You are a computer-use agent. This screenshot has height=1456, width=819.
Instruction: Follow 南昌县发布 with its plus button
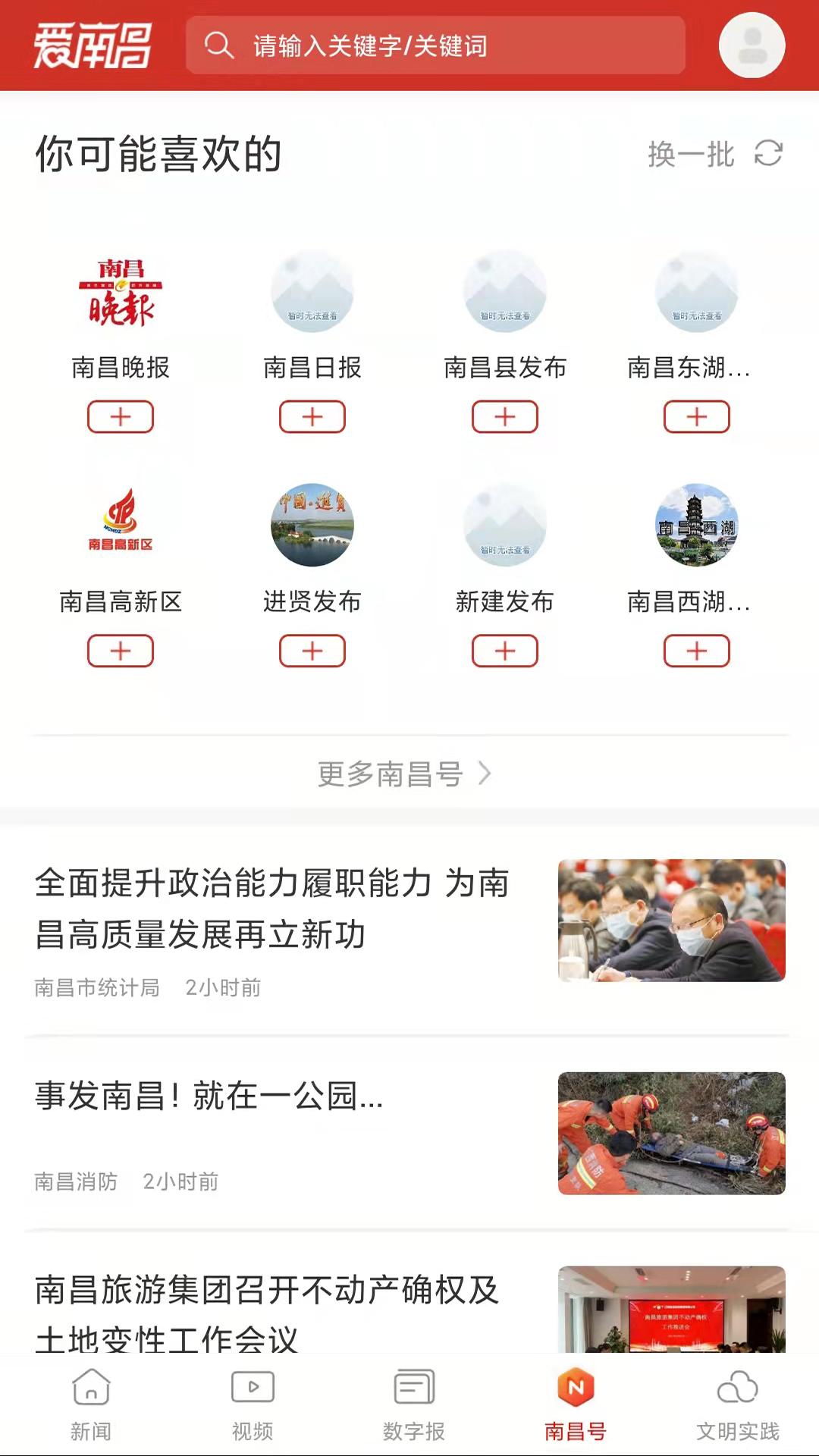tap(505, 417)
